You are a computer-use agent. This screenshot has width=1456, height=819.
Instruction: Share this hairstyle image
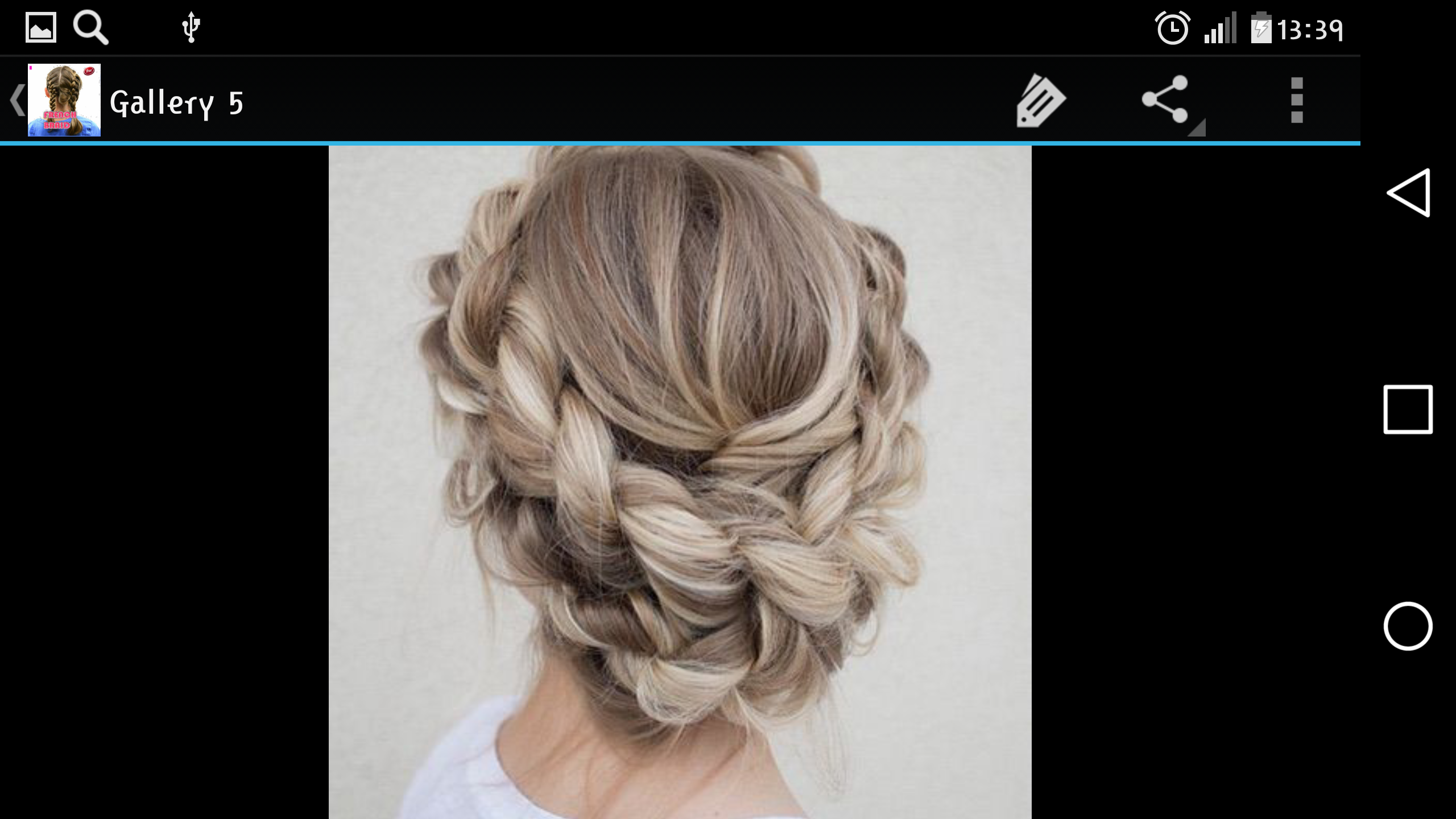tap(1166, 100)
